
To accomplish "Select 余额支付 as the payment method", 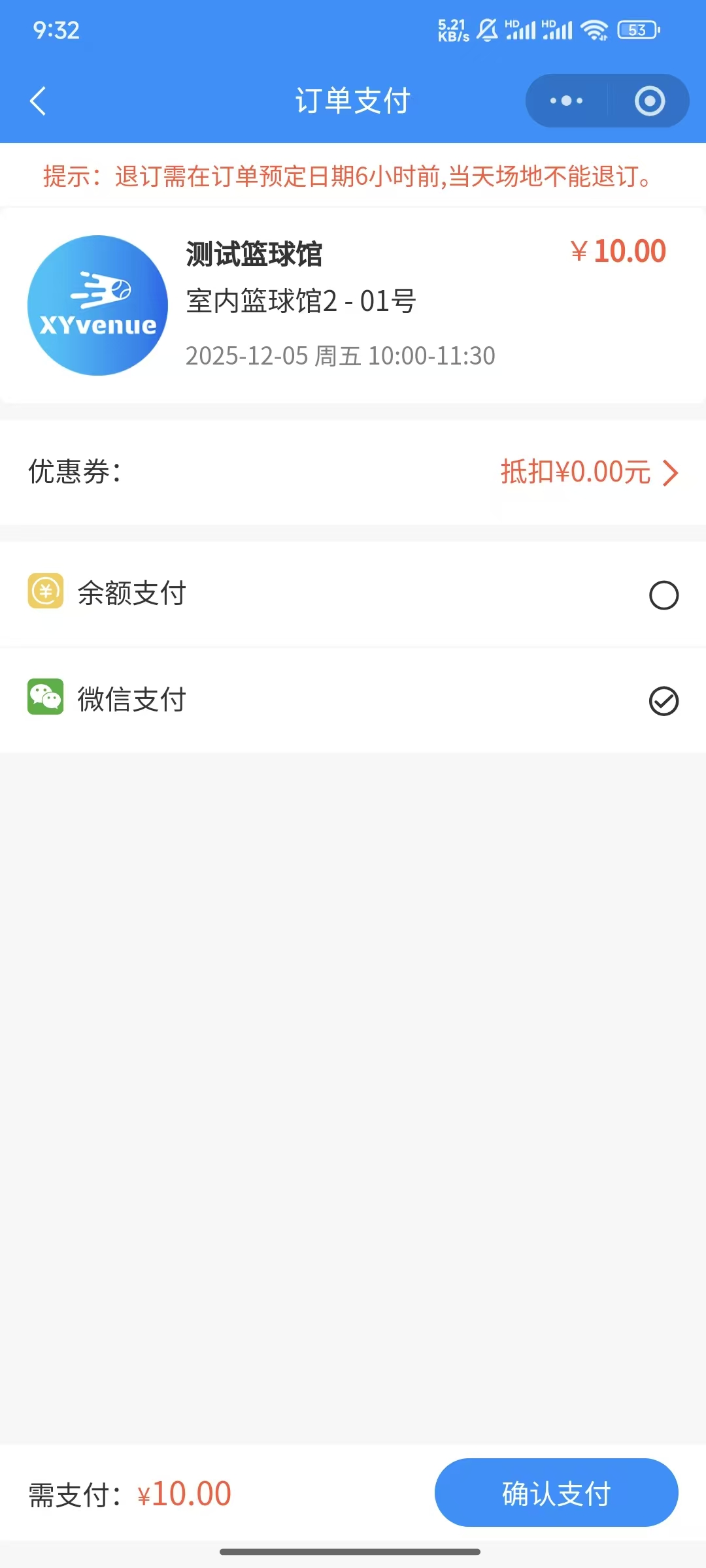I will (664, 595).
